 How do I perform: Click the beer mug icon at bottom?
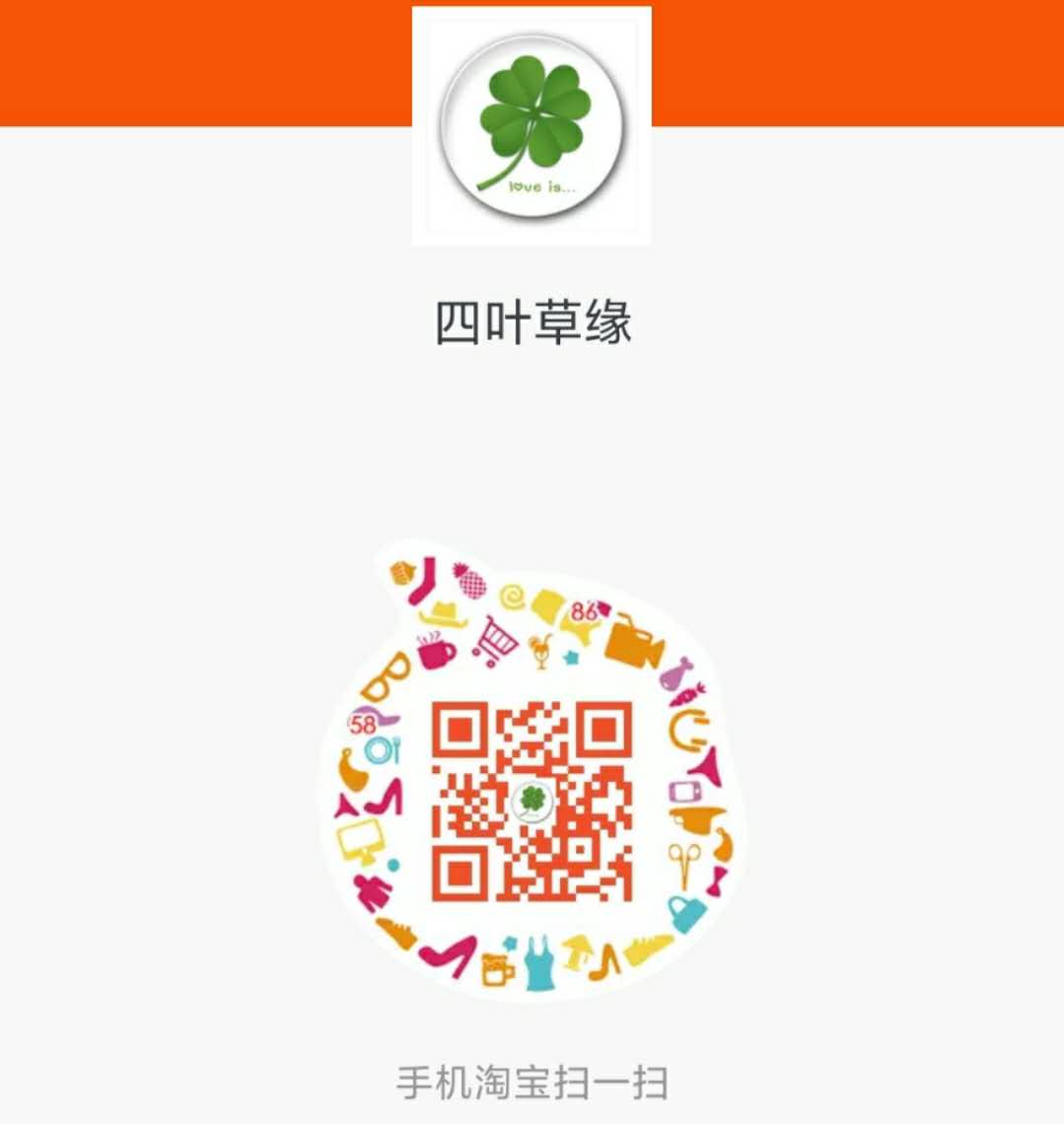(495, 968)
